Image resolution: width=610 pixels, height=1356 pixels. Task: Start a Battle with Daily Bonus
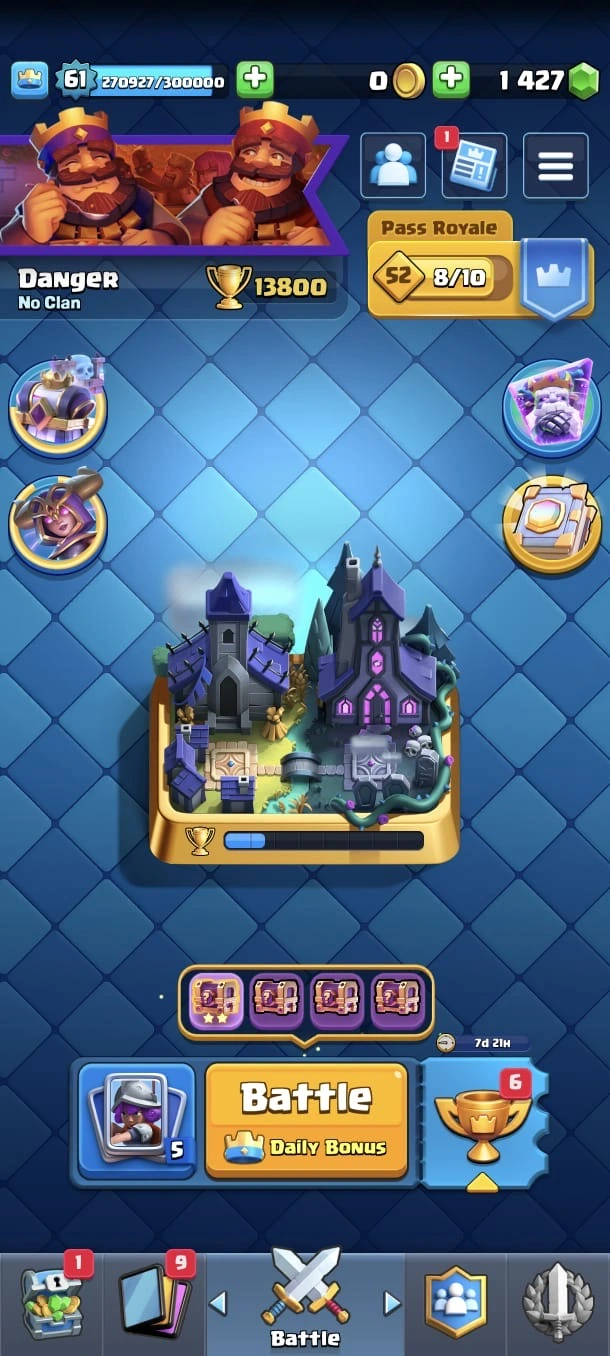pyautogui.click(x=306, y=1119)
